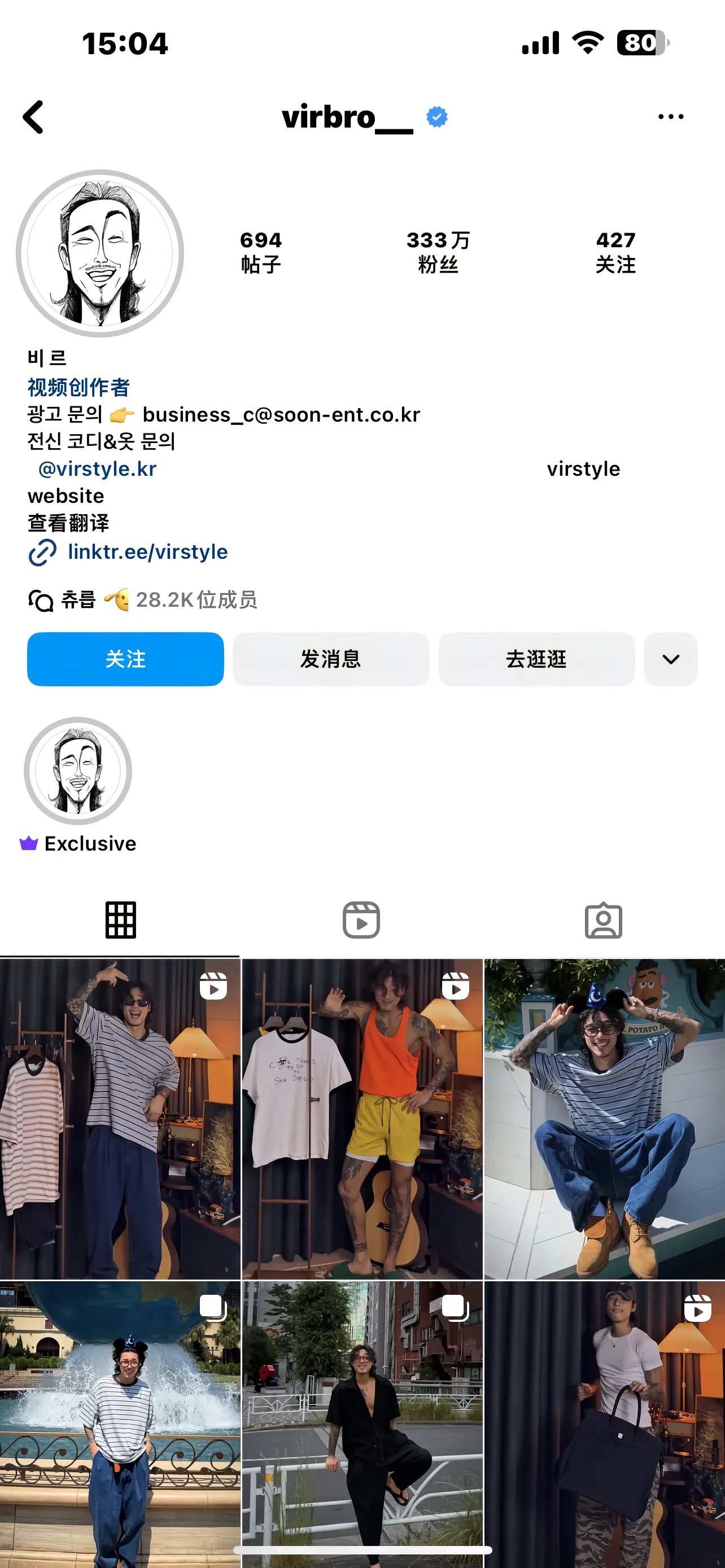Tap the blue 关注 follow button
725x1568 pixels.
(125, 659)
